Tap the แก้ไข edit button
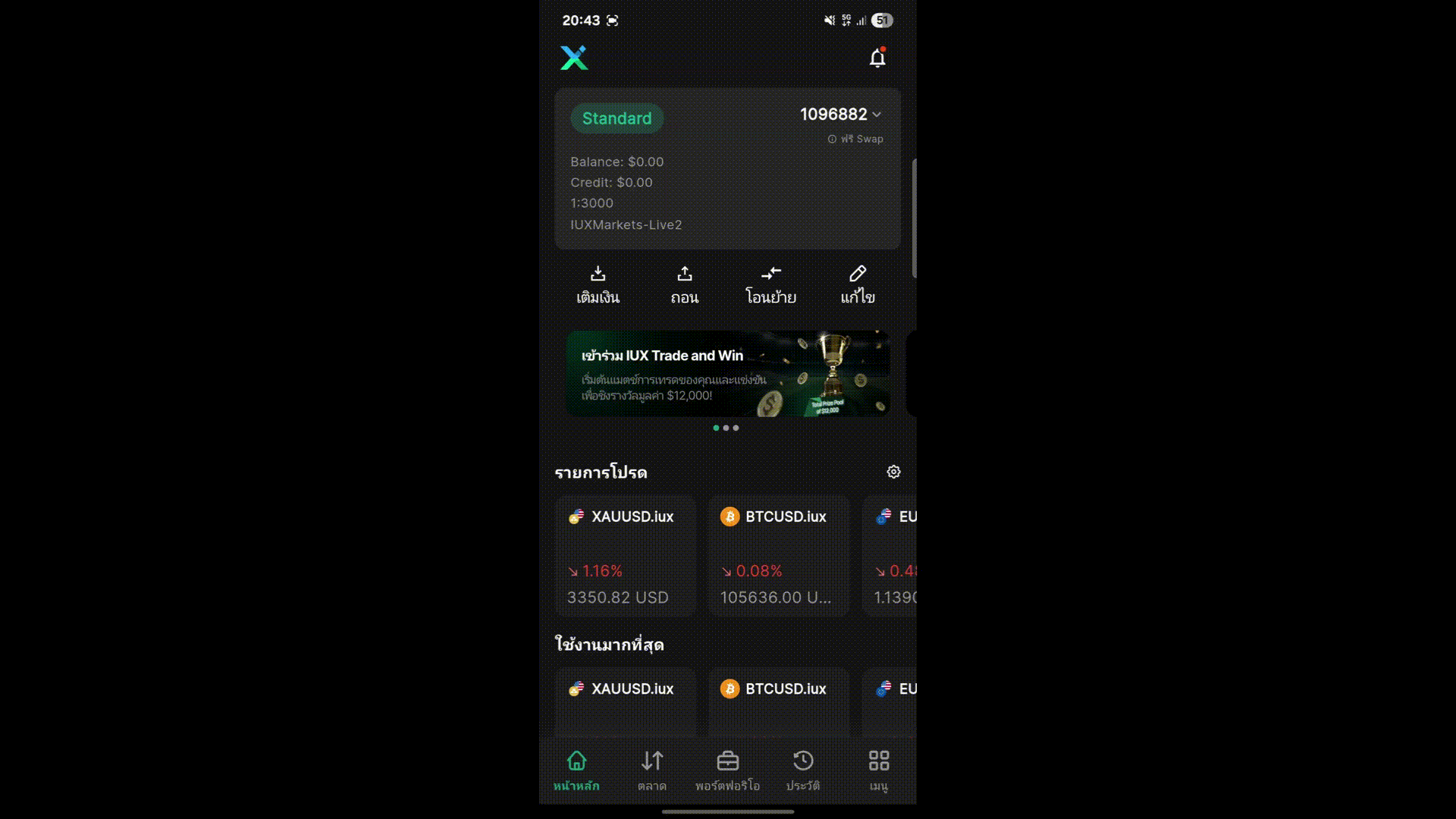The height and width of the screenshot is (819, 1456). [x=857, y=285]
